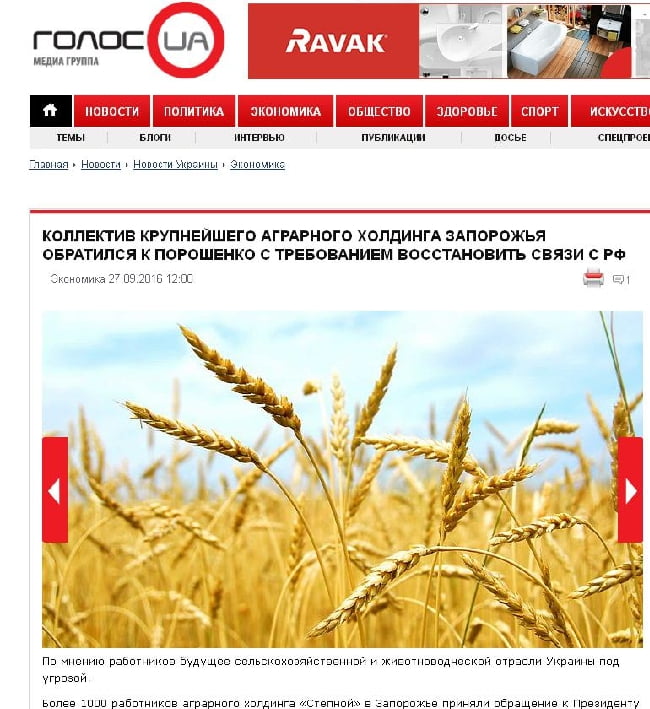Go to the Экономика section
The width and height of the screenshot is (650, 709).
286,111
